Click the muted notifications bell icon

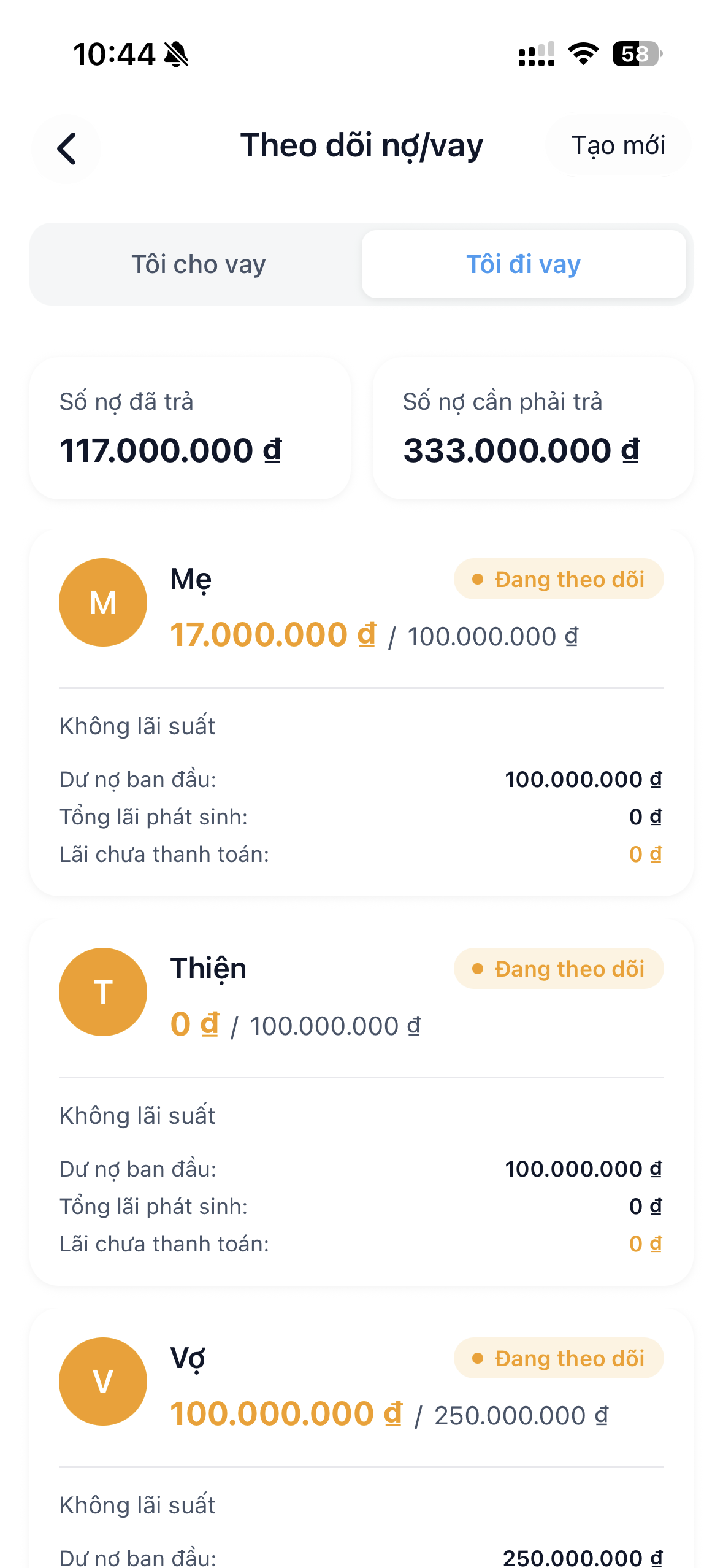pos(177,55)
